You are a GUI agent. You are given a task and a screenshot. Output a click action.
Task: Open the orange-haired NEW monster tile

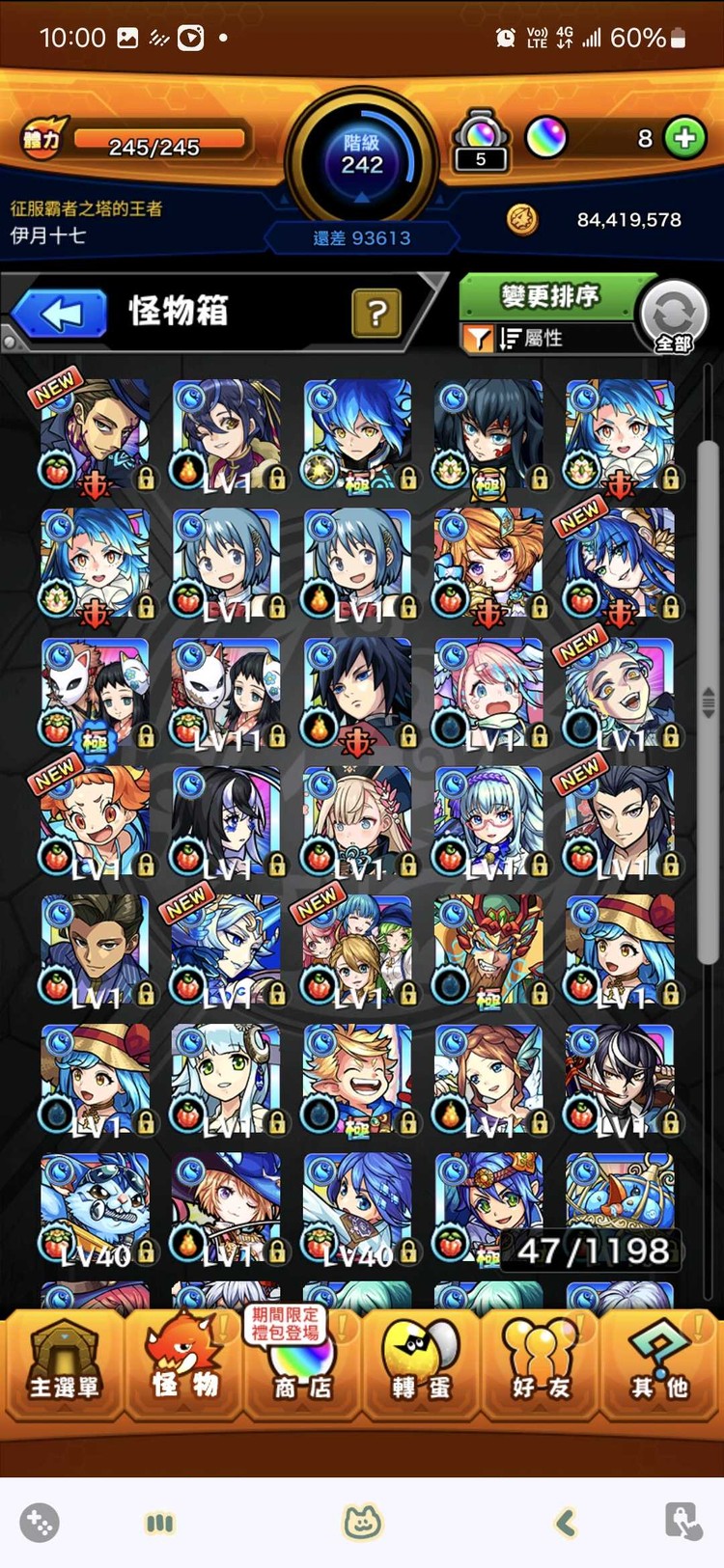[96, 822]
